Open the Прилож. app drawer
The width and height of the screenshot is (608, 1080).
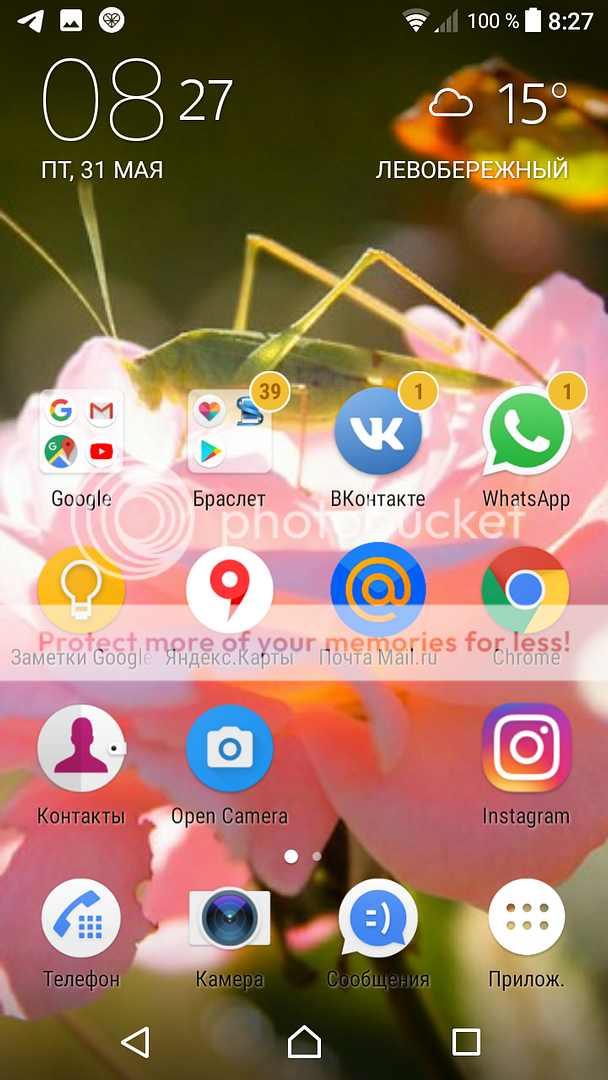coord(526,920)
